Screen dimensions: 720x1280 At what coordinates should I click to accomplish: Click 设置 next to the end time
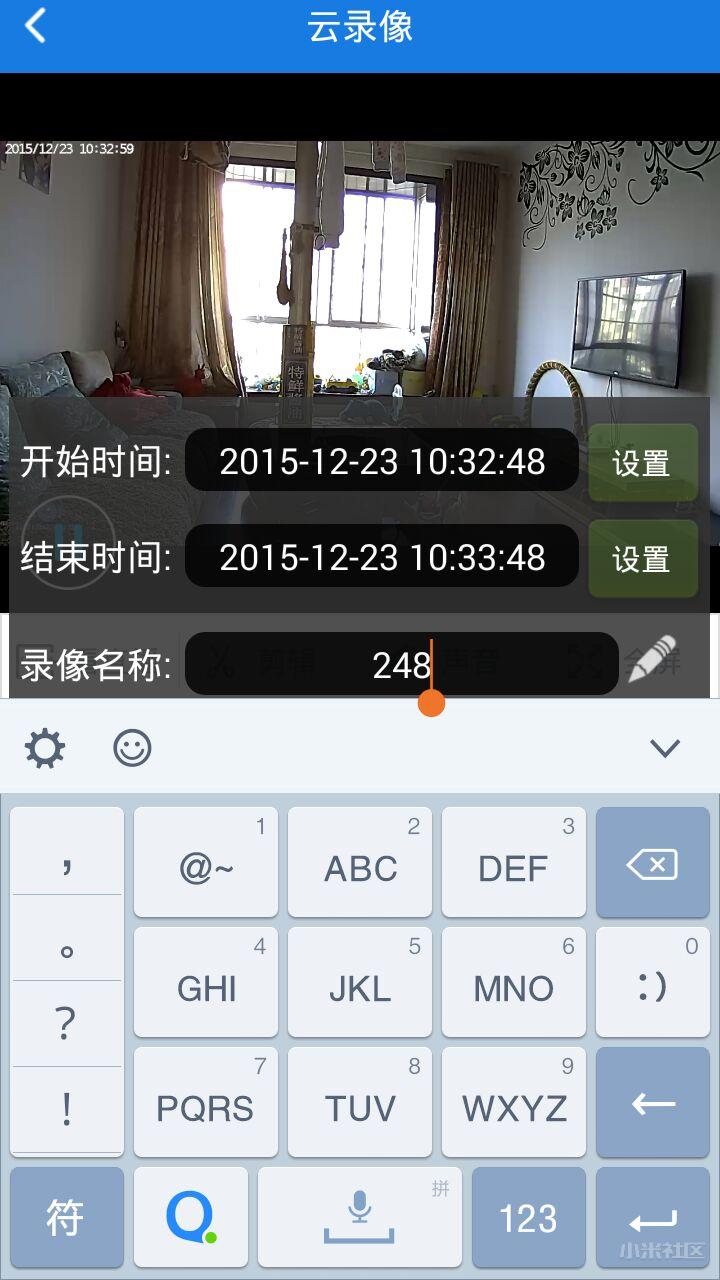click(642, 557)
